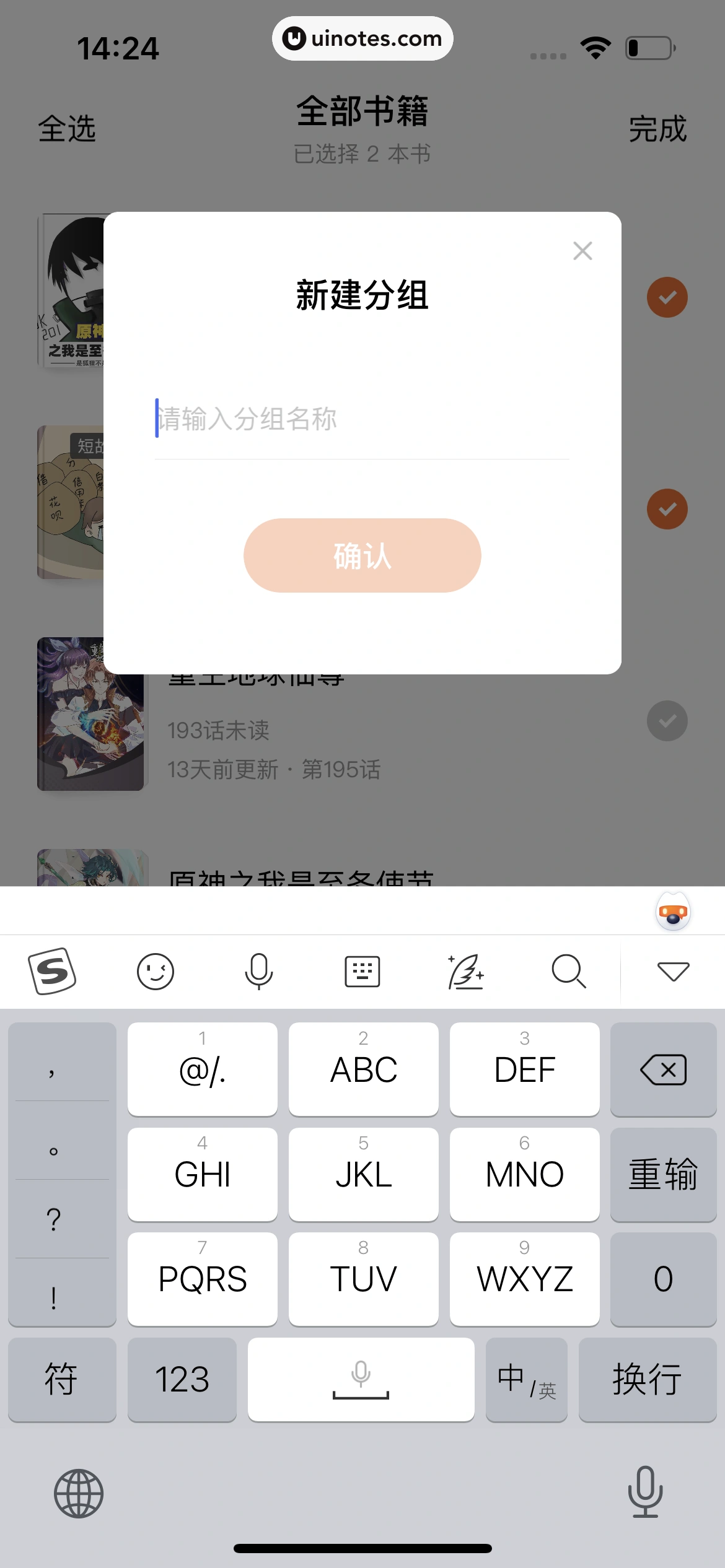Focus the 请输入分组名称 text field
Screen dimensions: 725x1568
pos(361,419)
